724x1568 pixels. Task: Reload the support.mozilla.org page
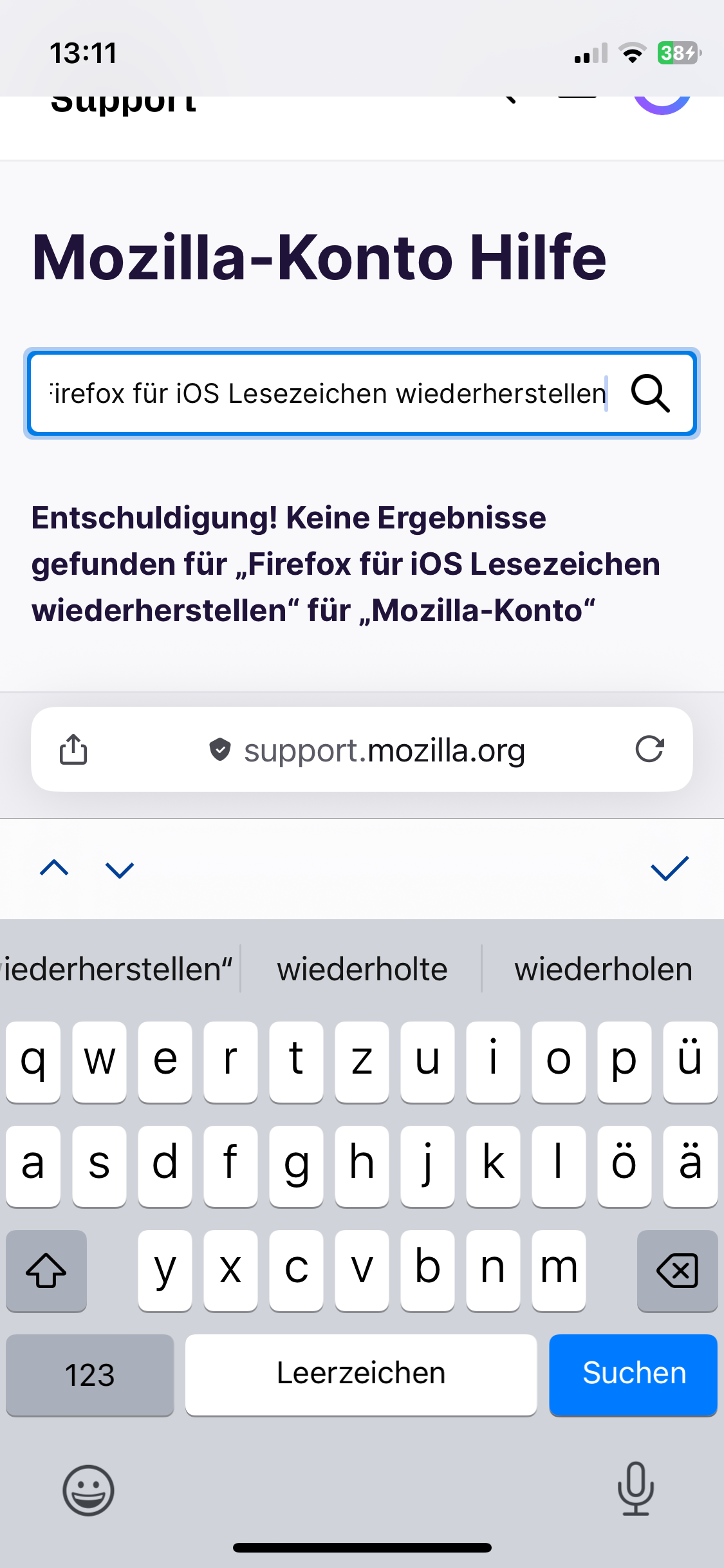(649, 749)
